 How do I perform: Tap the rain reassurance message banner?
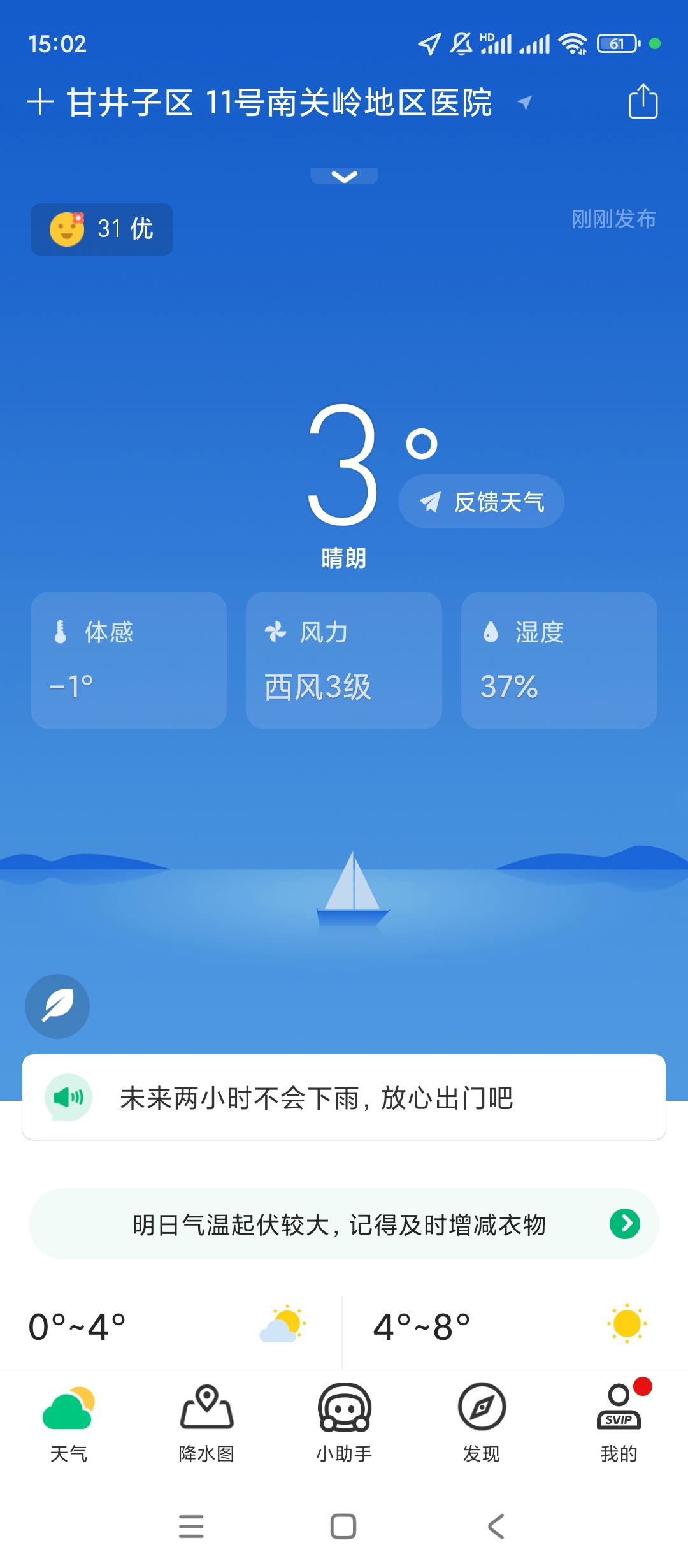pos(344,1097)
